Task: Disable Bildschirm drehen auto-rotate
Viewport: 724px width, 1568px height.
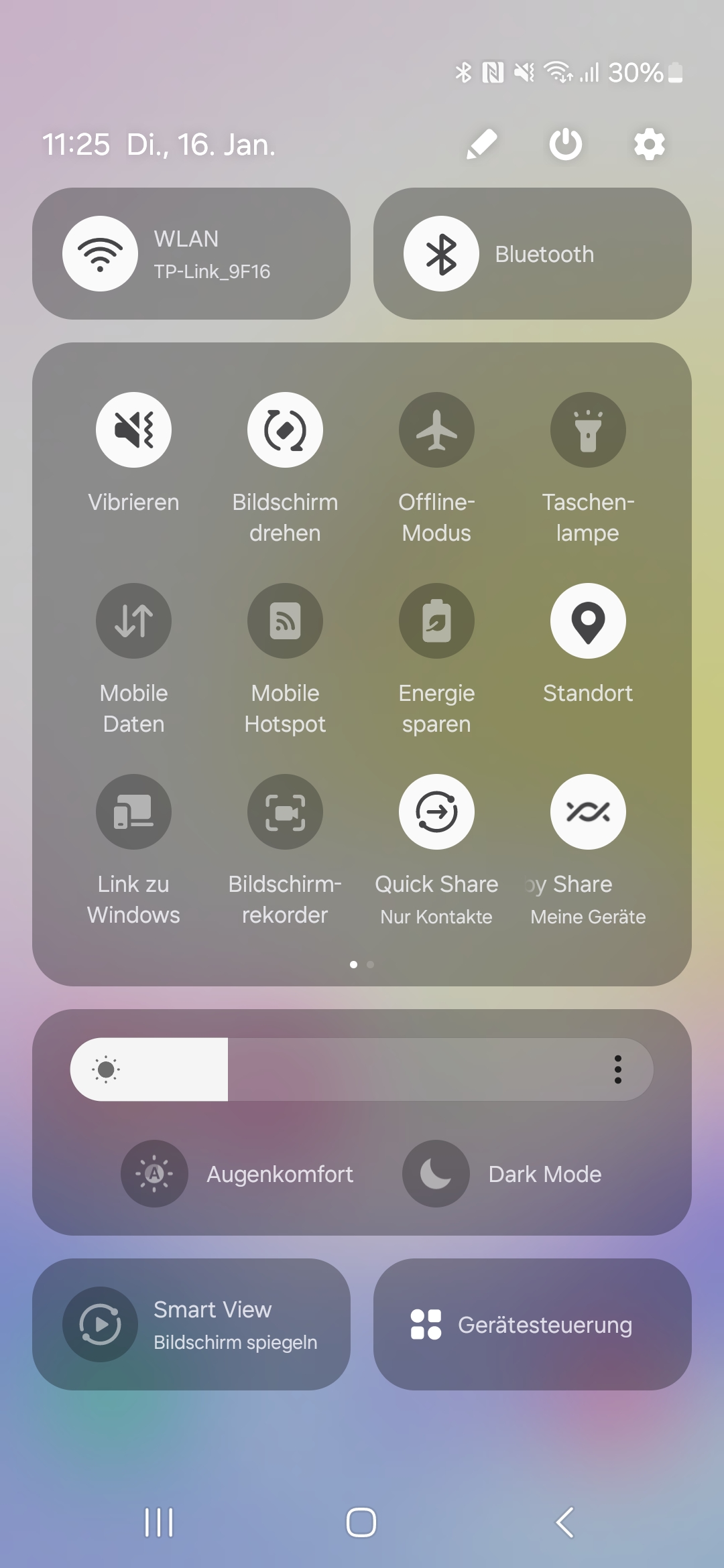Action: [285, 430]
